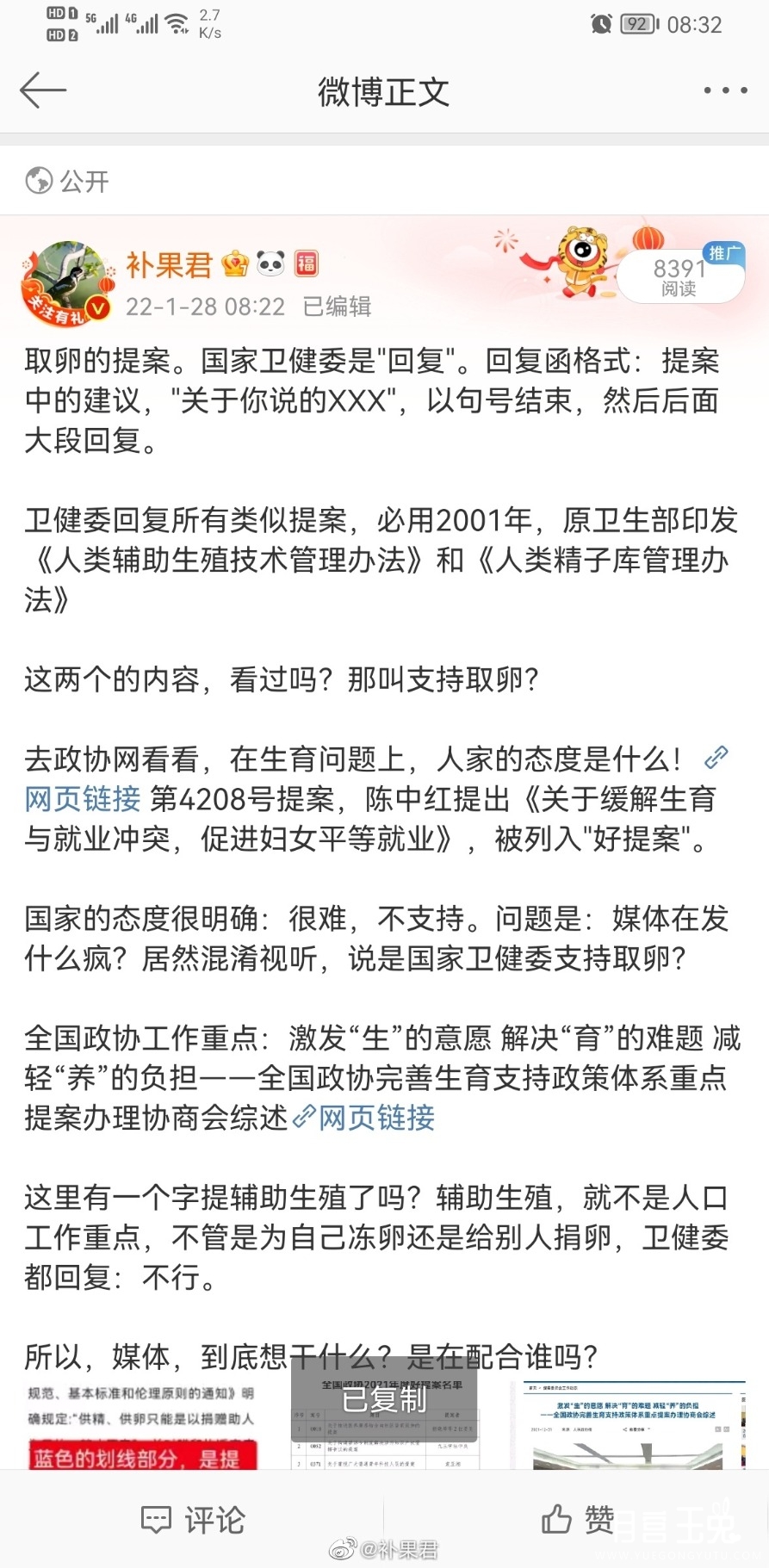Go back using the top-left arrow

(x=42, y=90)
